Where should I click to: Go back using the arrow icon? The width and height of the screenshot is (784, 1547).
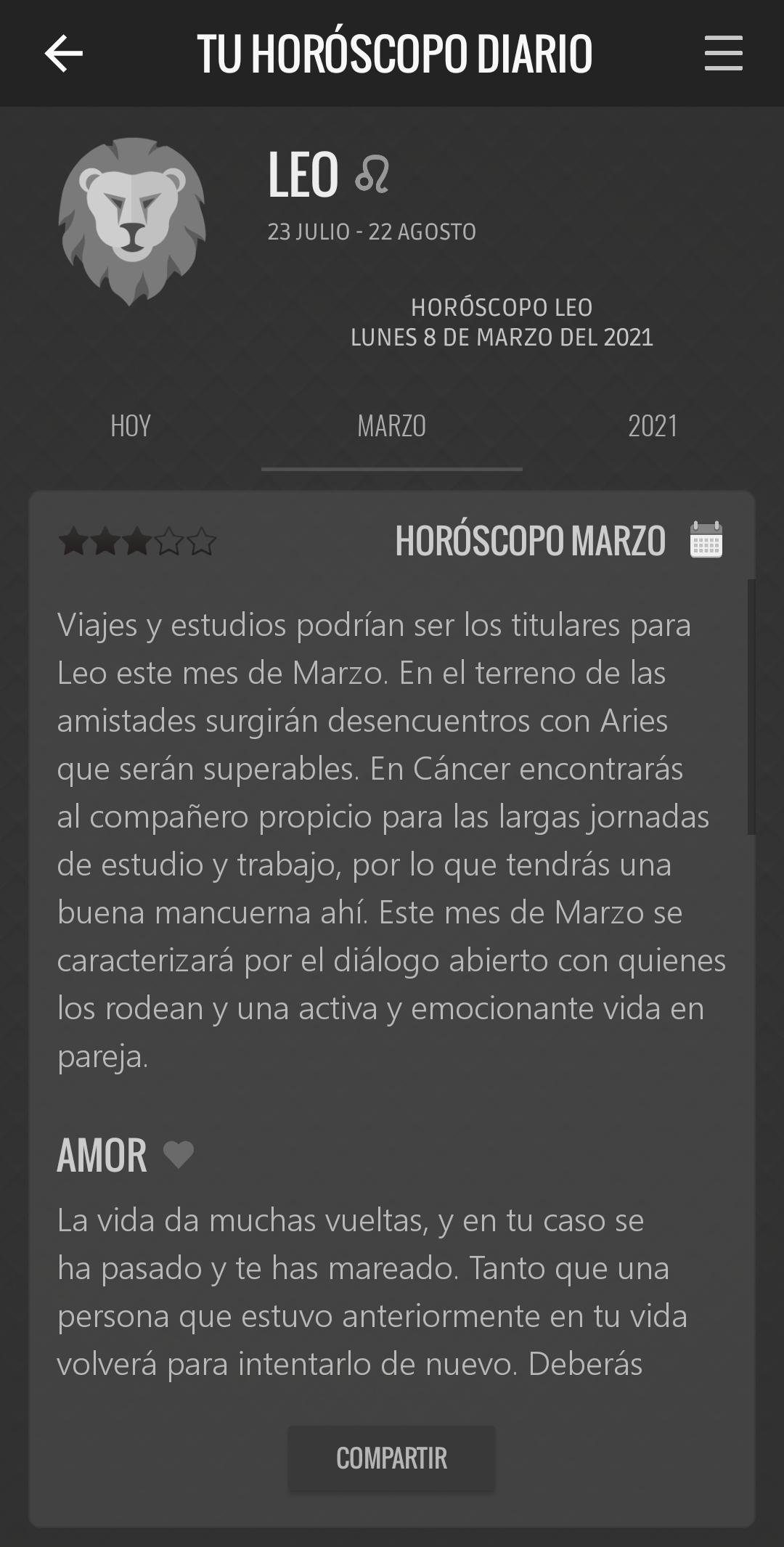[64, 54]
